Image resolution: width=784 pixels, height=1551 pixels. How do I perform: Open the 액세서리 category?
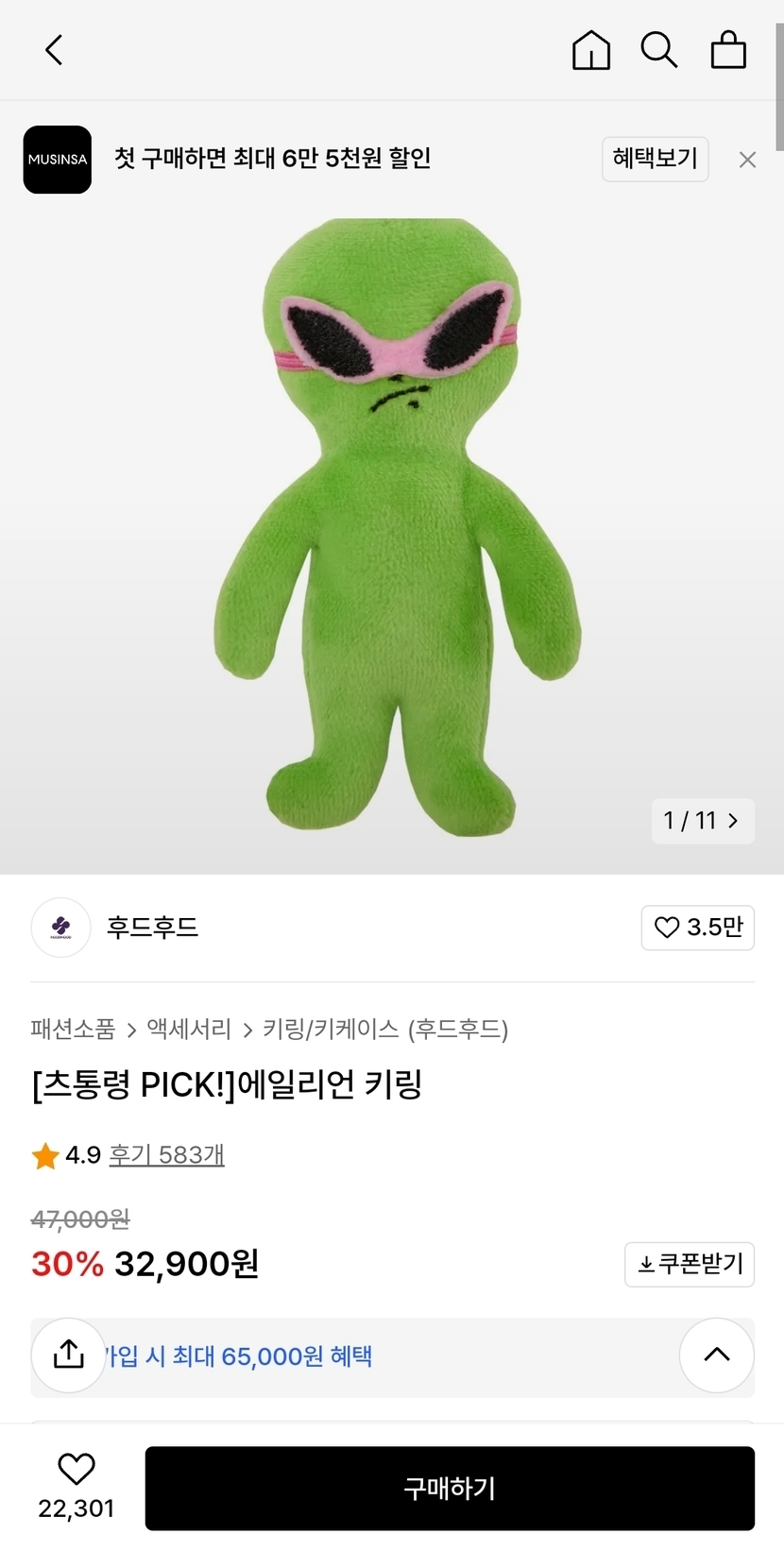click(189, 1029)
